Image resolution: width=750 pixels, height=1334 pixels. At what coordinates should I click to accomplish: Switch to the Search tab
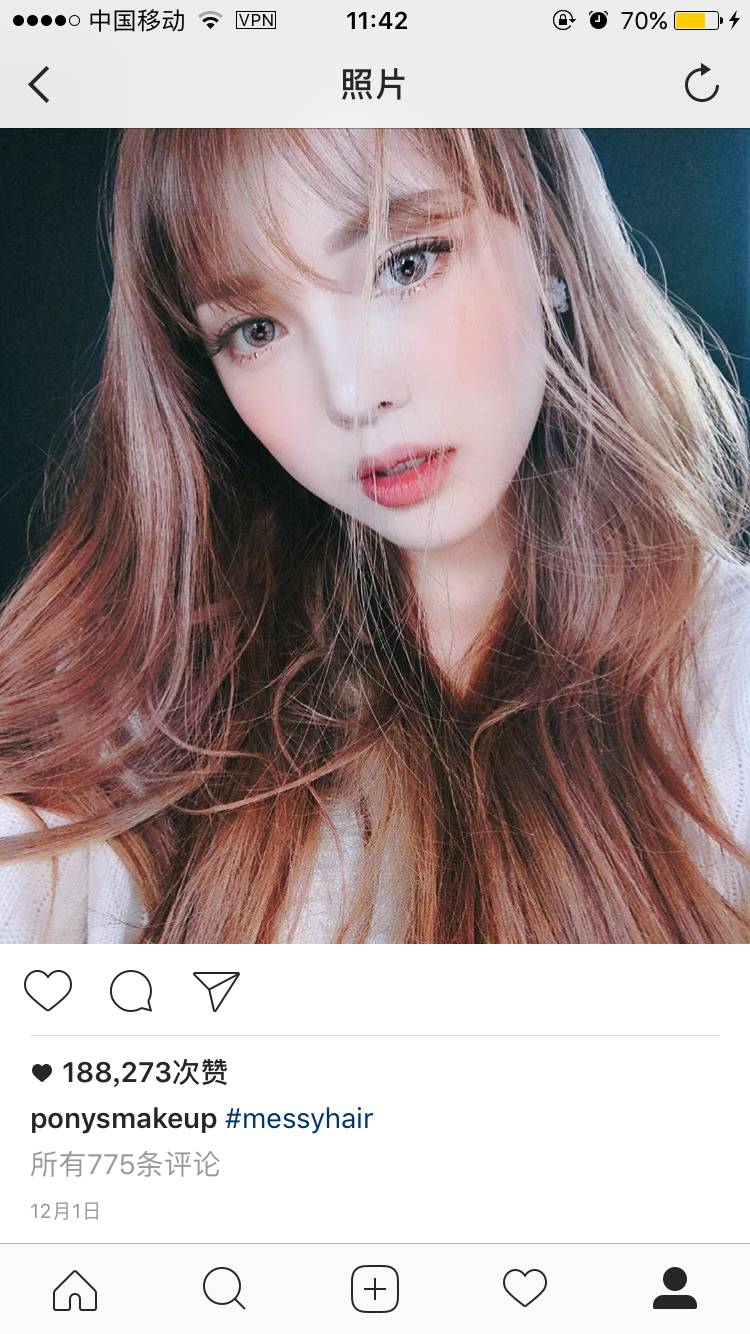pos(224,1289)
